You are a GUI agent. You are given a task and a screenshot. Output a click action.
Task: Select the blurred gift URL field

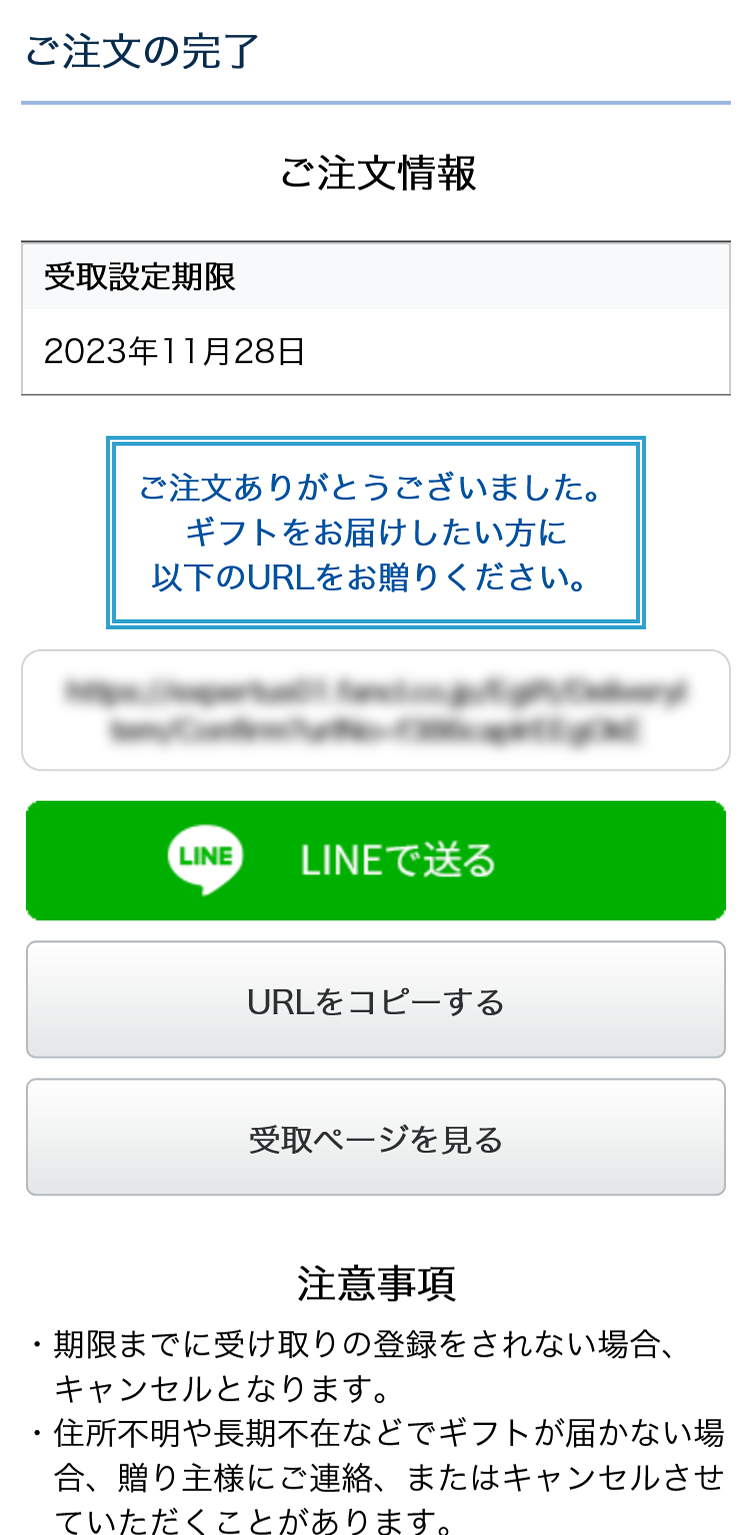click(x=375, y=710)
